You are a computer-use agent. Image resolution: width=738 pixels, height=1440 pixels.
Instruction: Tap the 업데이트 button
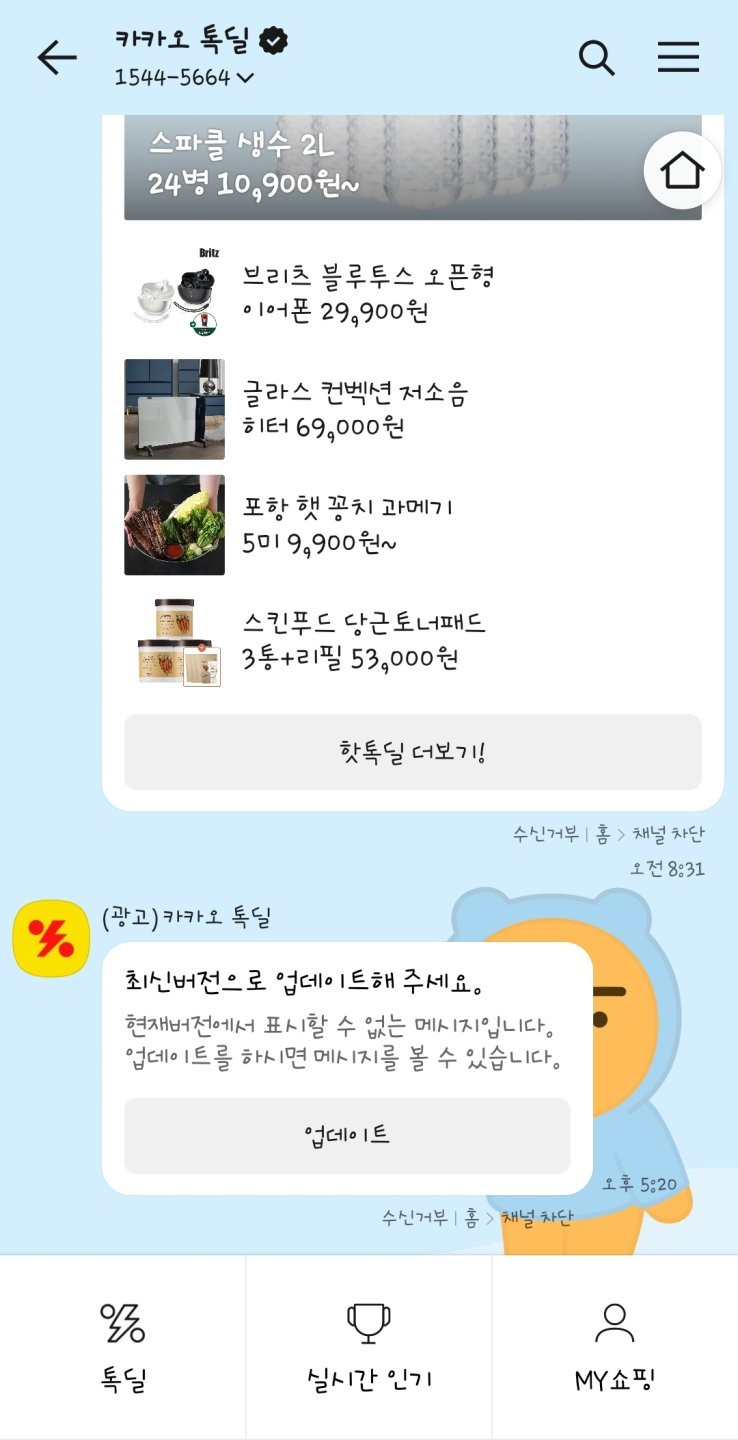tap(347, 1135)
